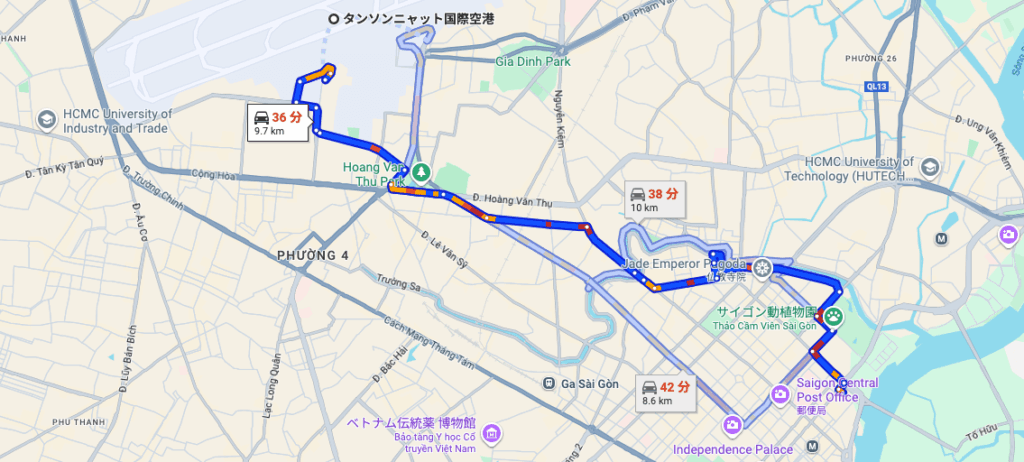The width and height of the screenshot is (1024, 462).
Task: Select the 36分 9.7 km route label
Action: click(276, 122)
